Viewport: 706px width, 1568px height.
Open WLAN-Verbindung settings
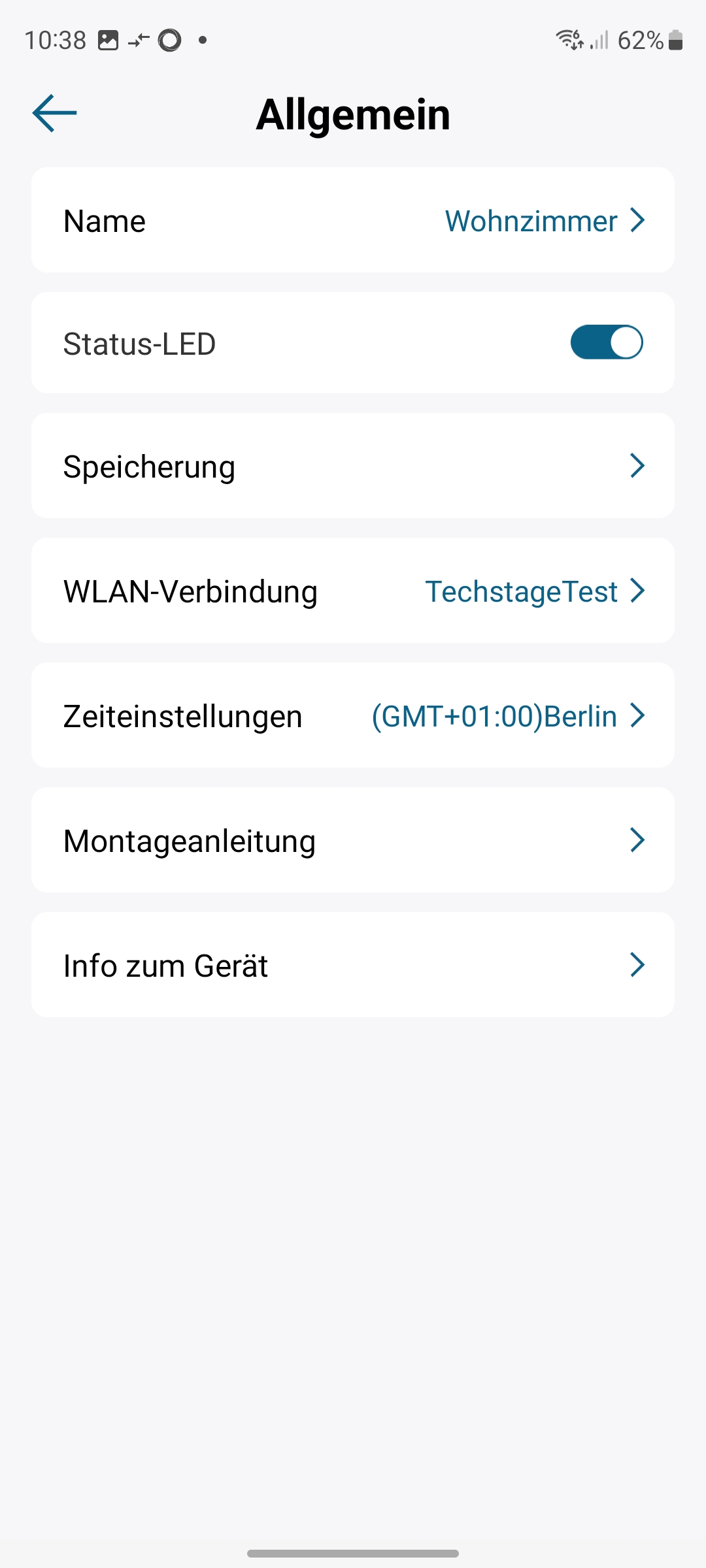[x=353, y=591]
